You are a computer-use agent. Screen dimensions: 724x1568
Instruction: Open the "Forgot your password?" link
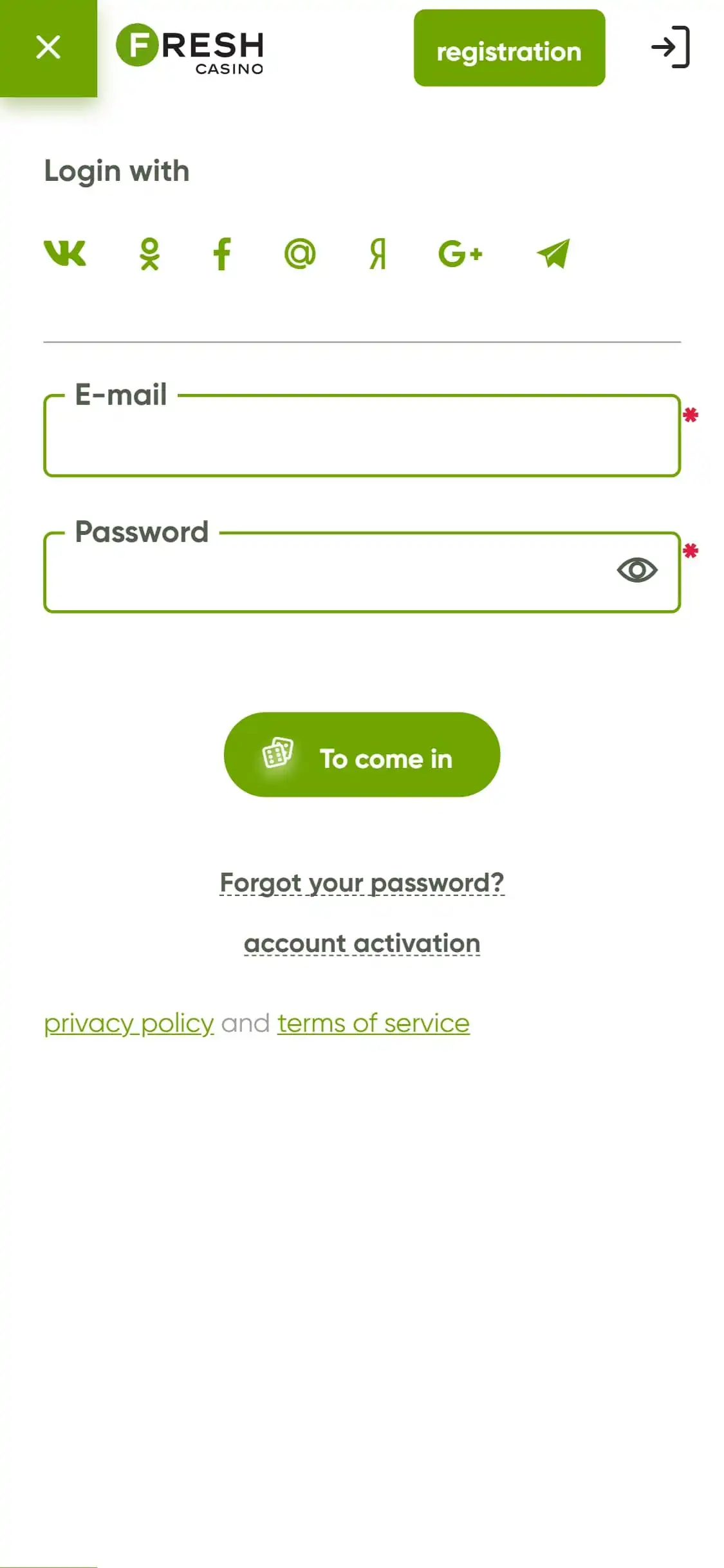click(362, 882)
